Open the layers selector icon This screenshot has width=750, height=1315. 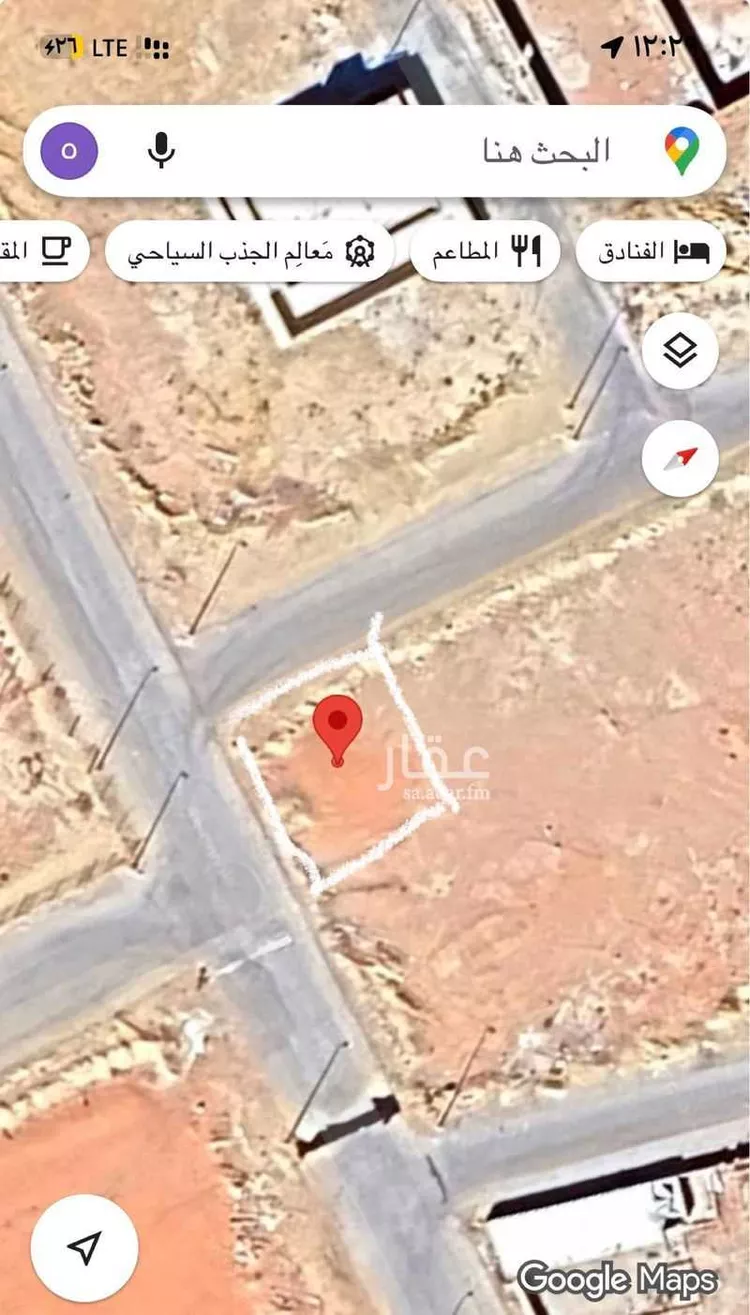click(x=679, y=352)
